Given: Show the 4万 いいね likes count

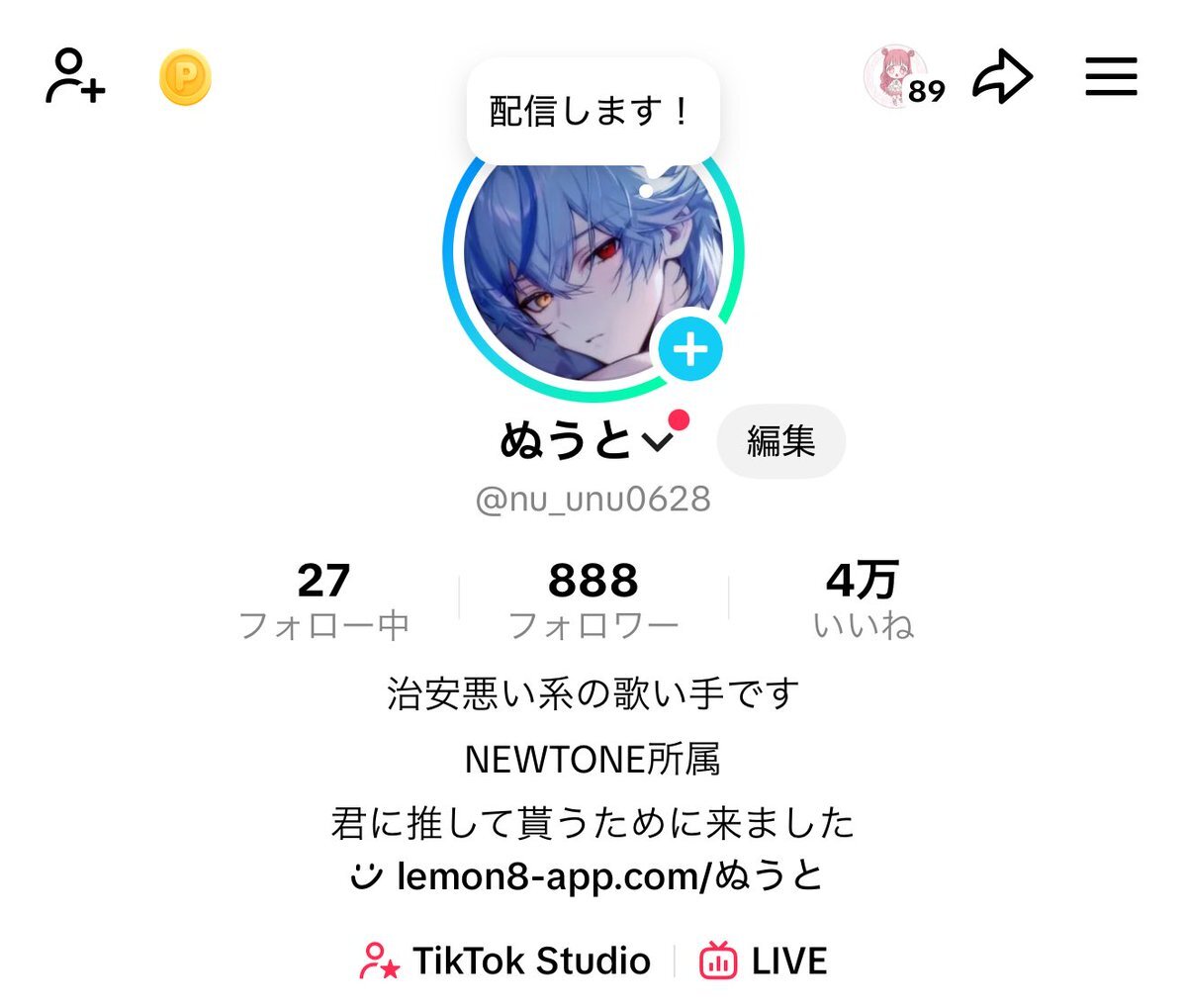Looking at the screenshot, I should coord(863,599).
